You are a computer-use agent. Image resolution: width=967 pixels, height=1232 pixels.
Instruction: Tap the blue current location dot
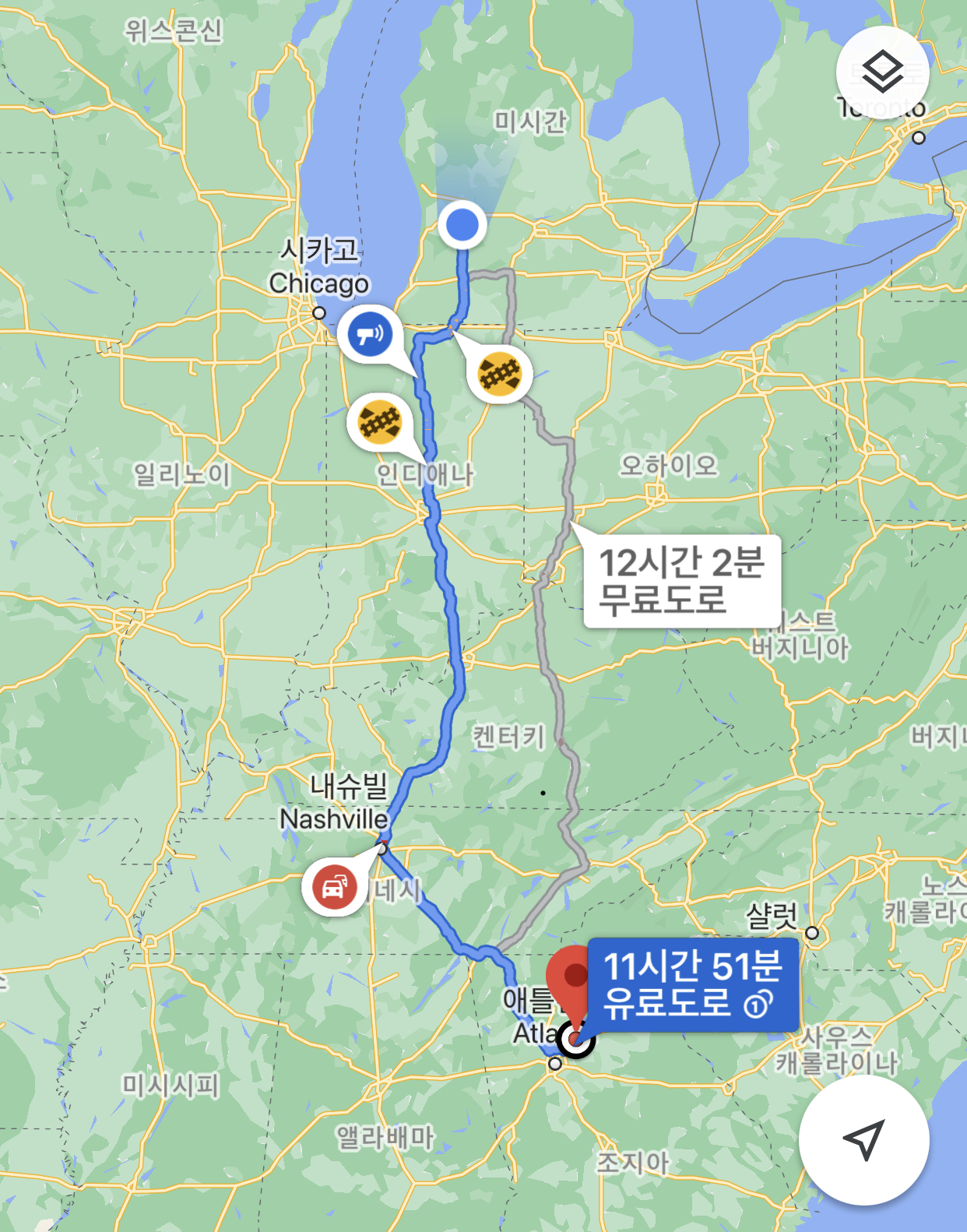click(462, 225)
